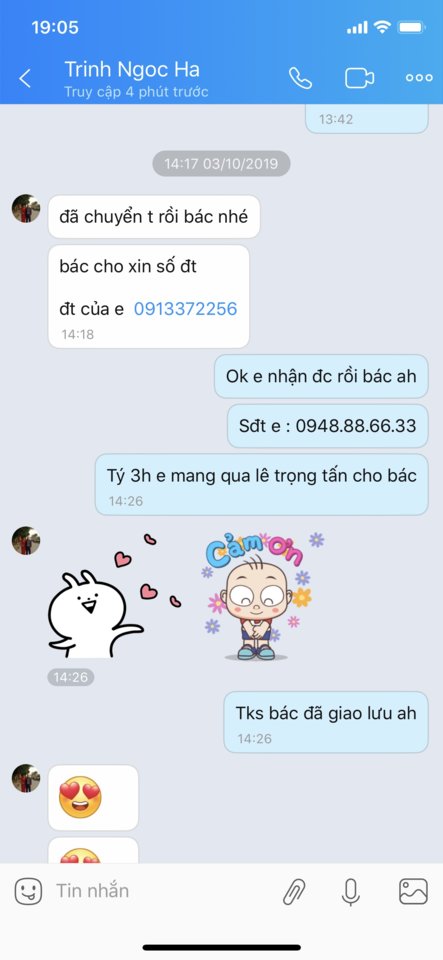443x960 pixels.
Task: Open the photo gallery picker
Action: 414,891
